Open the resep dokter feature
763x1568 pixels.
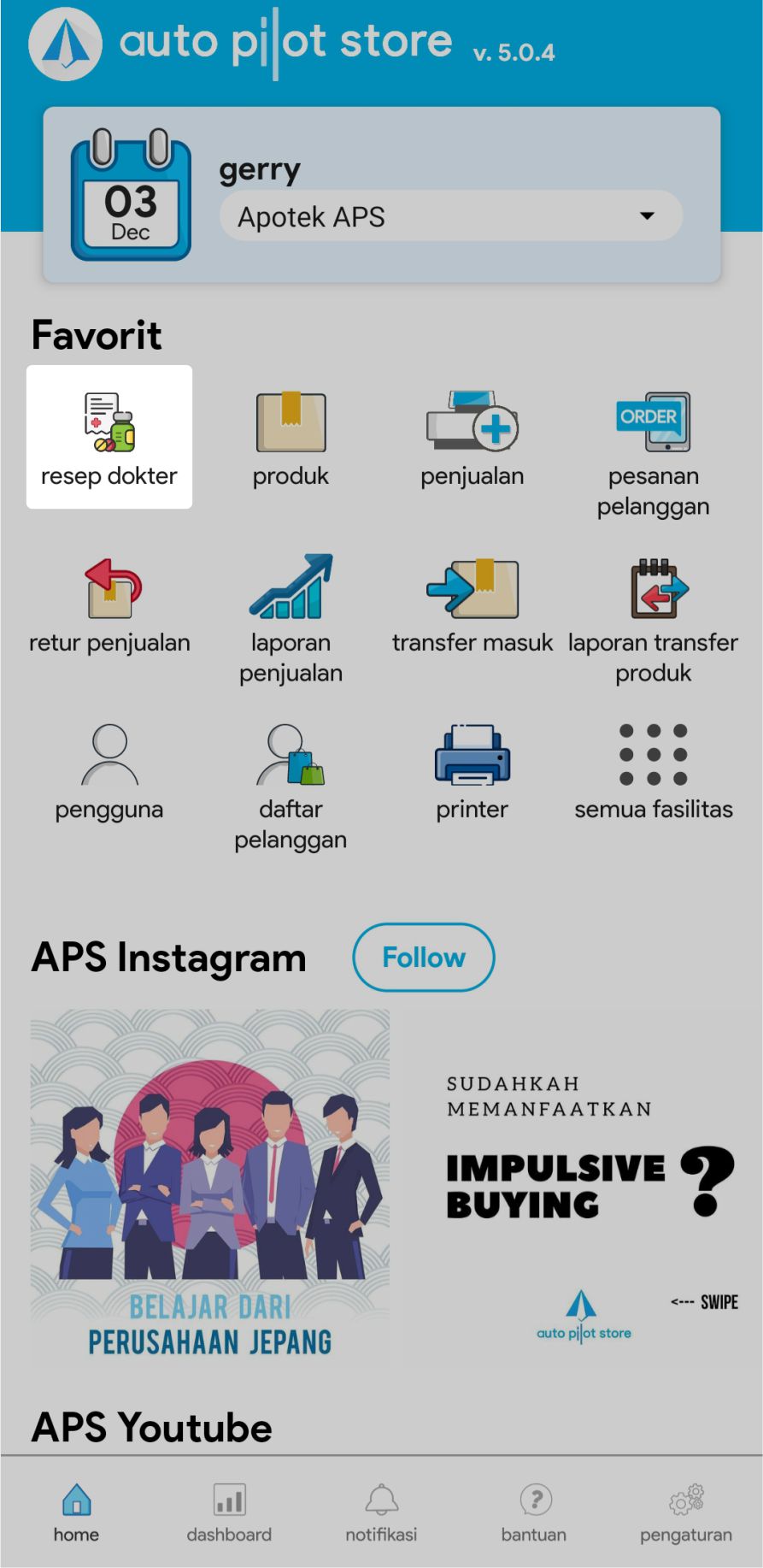(x=109, y=437)
